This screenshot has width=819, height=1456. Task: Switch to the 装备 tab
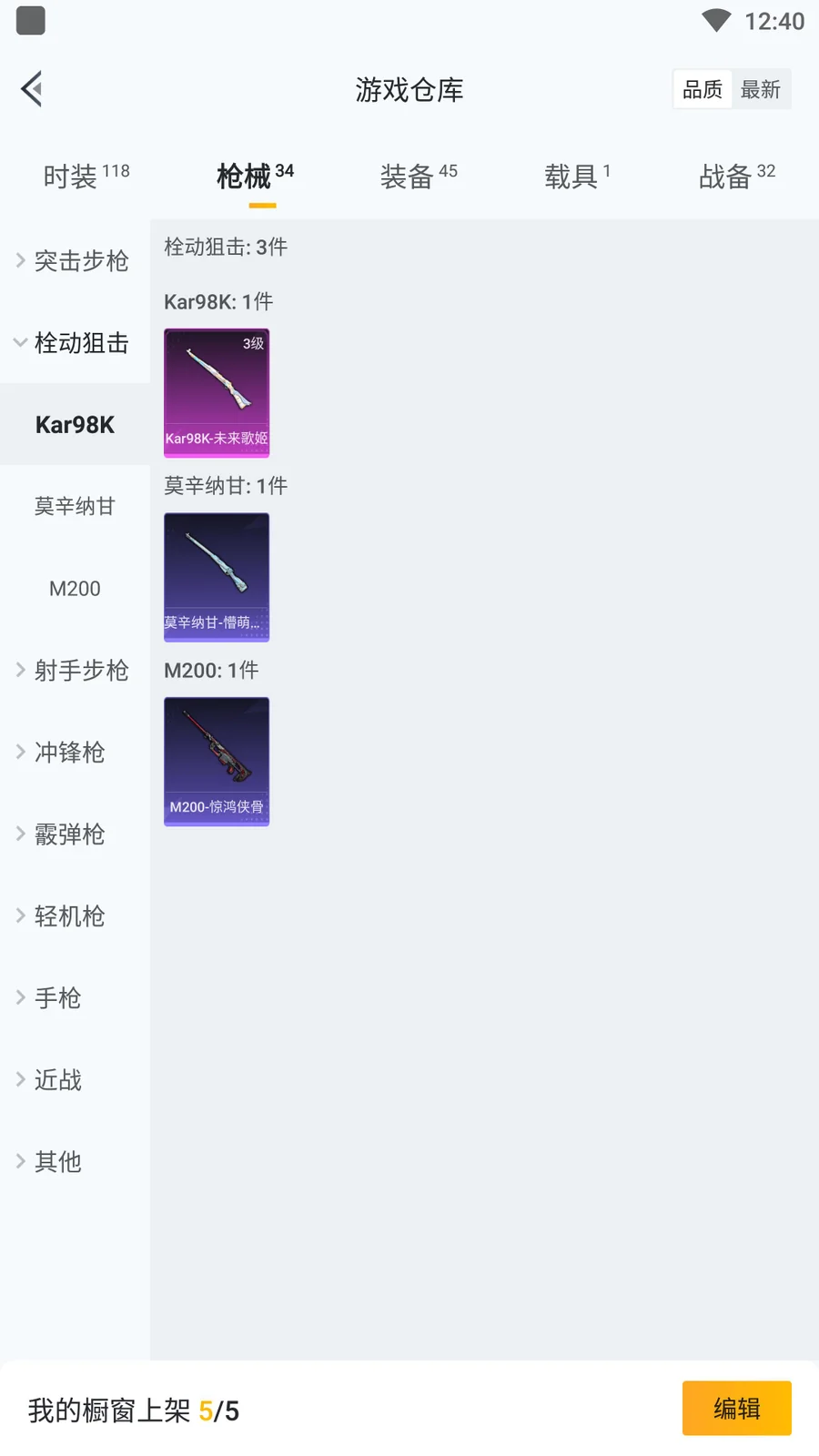[x=419, y=176]
